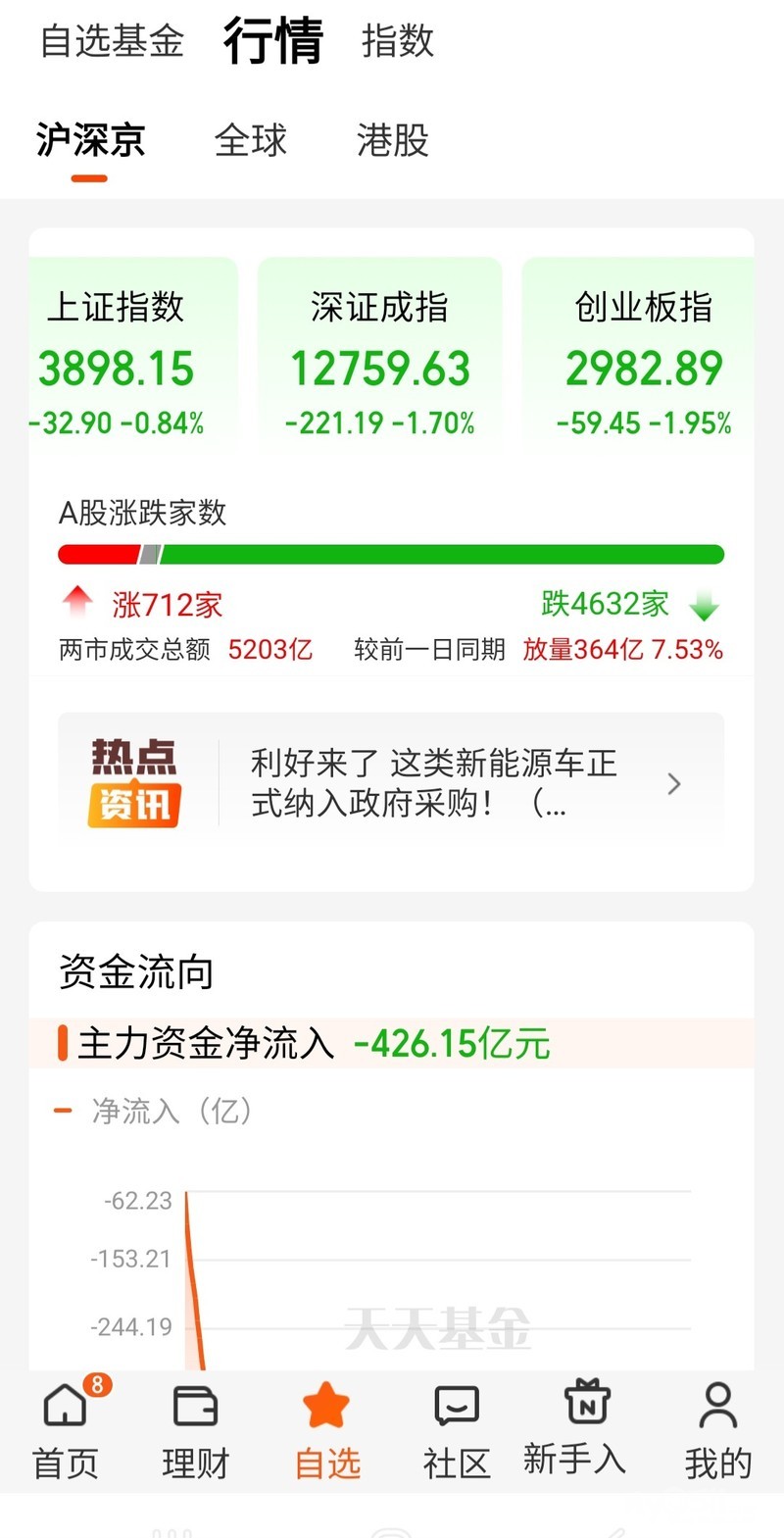Screen dimensions: 784x1538
Task: Switch to the 自选基金 tab
Action: point(112,41)
